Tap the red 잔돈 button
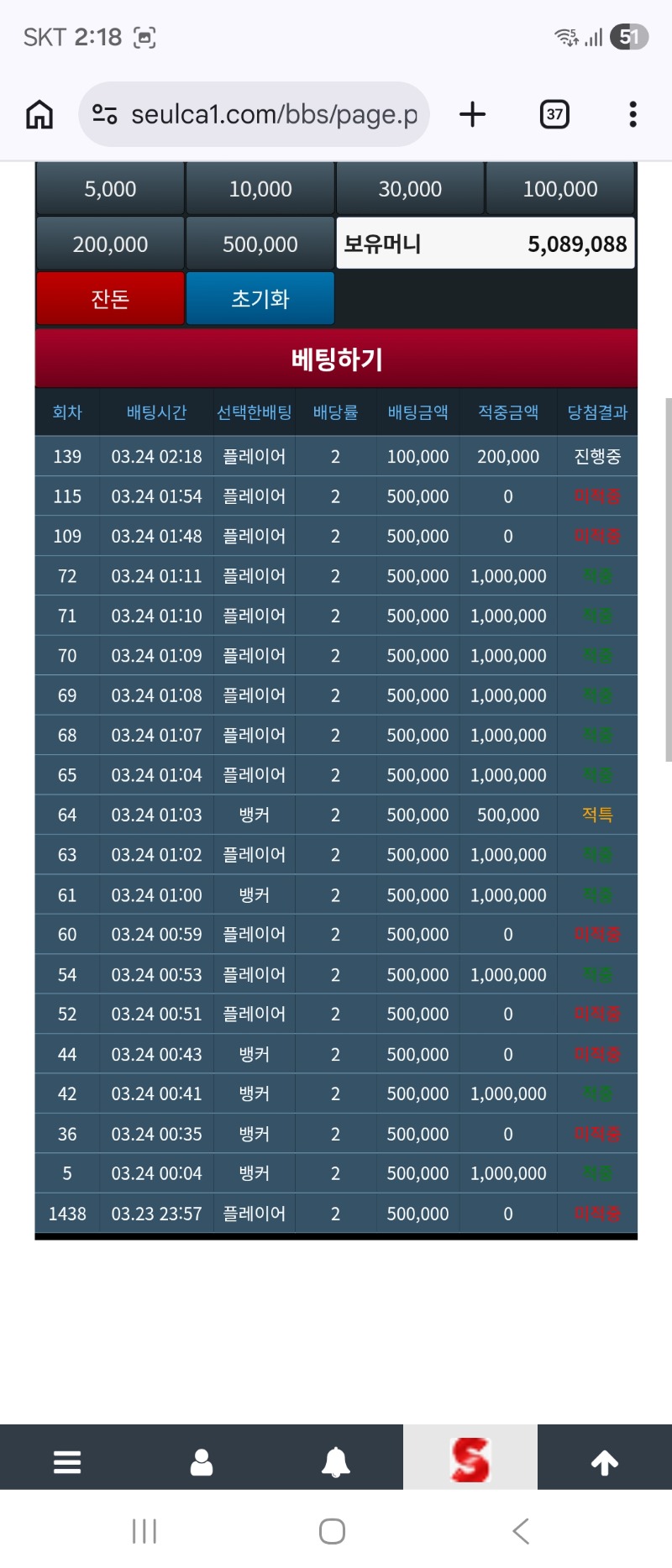Image resolution: width=672 pixels, height=1568 pixels. [110, 298]
